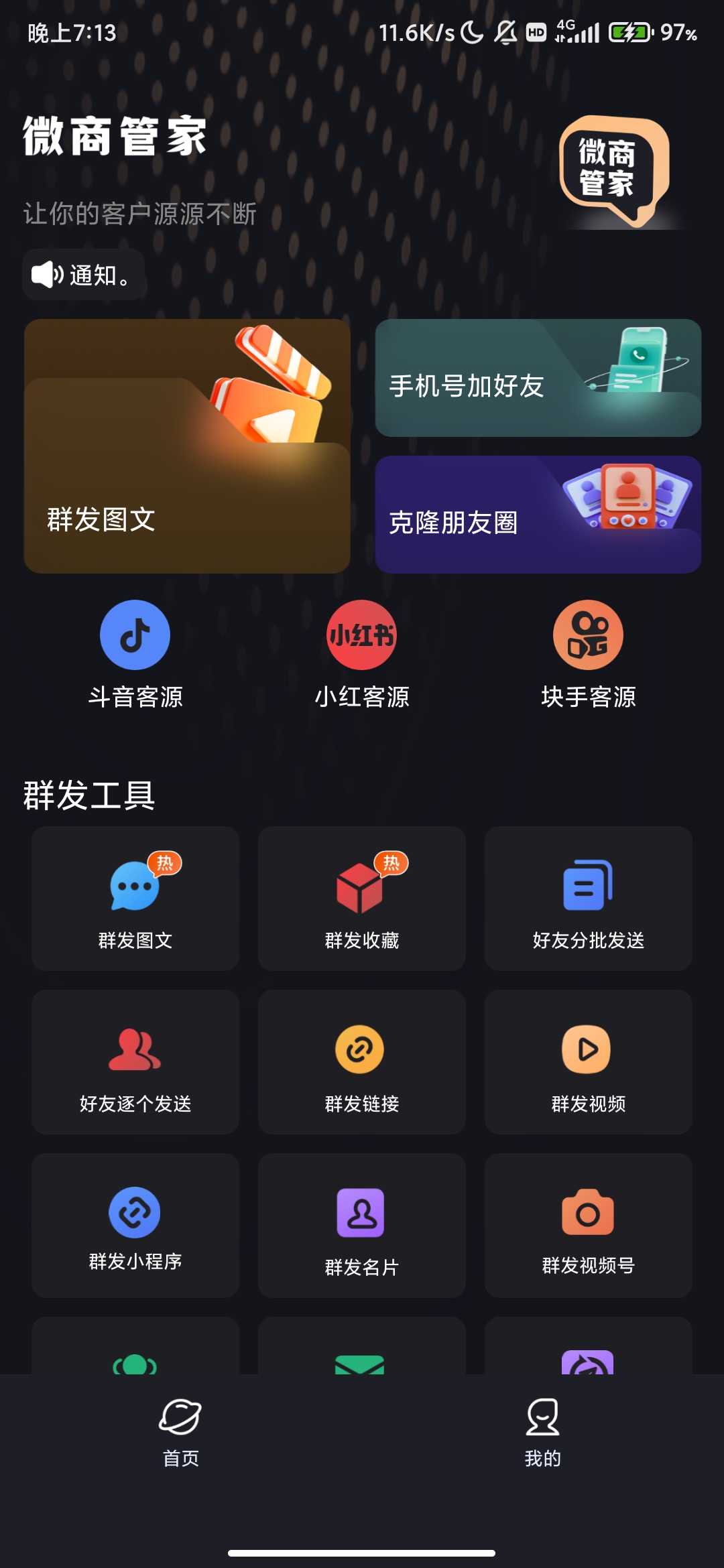Open 群发图文 tile in 群发工具
Viewport: 724px width, 1568px height.
pyautogui.click(x=135, y=899)
